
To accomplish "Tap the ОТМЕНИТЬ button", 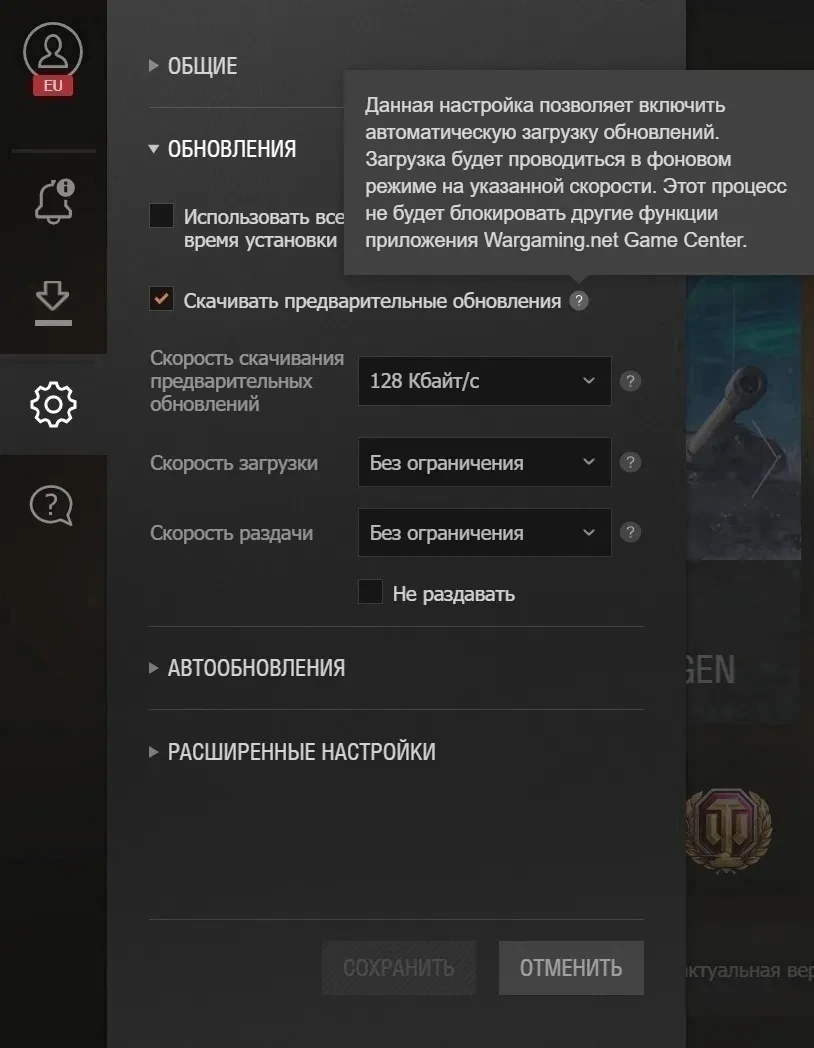I will pos(571,968).
